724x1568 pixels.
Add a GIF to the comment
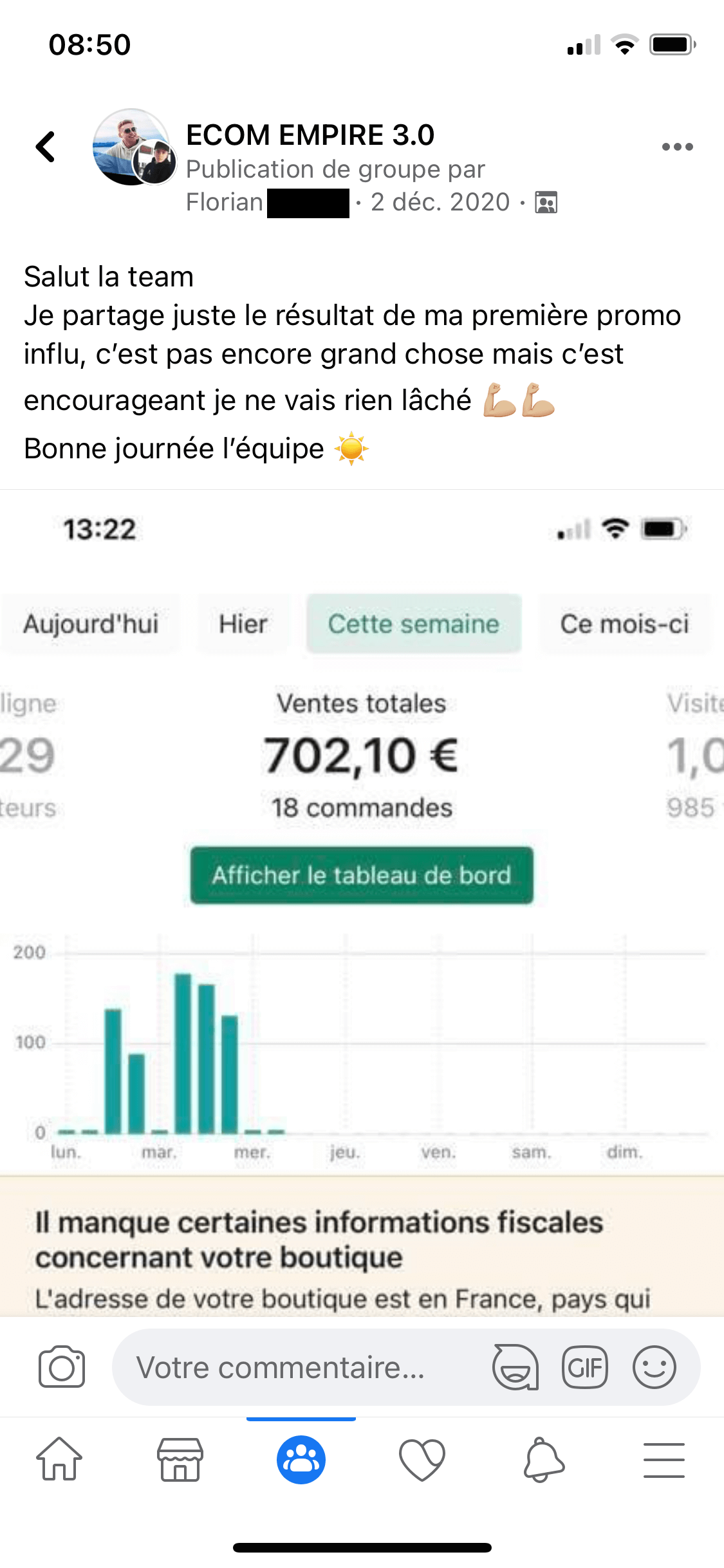[584, 1367]
